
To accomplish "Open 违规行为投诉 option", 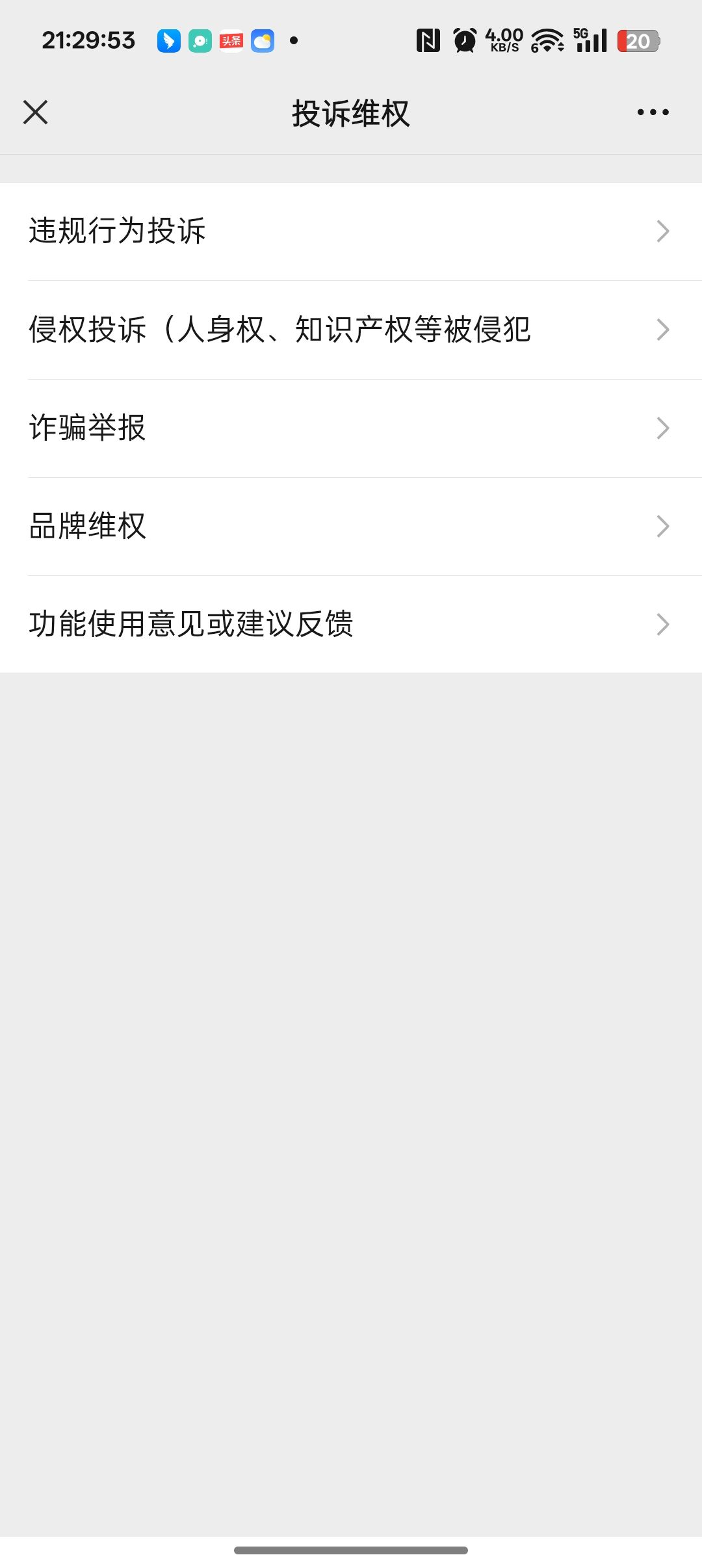I will 351,231.
